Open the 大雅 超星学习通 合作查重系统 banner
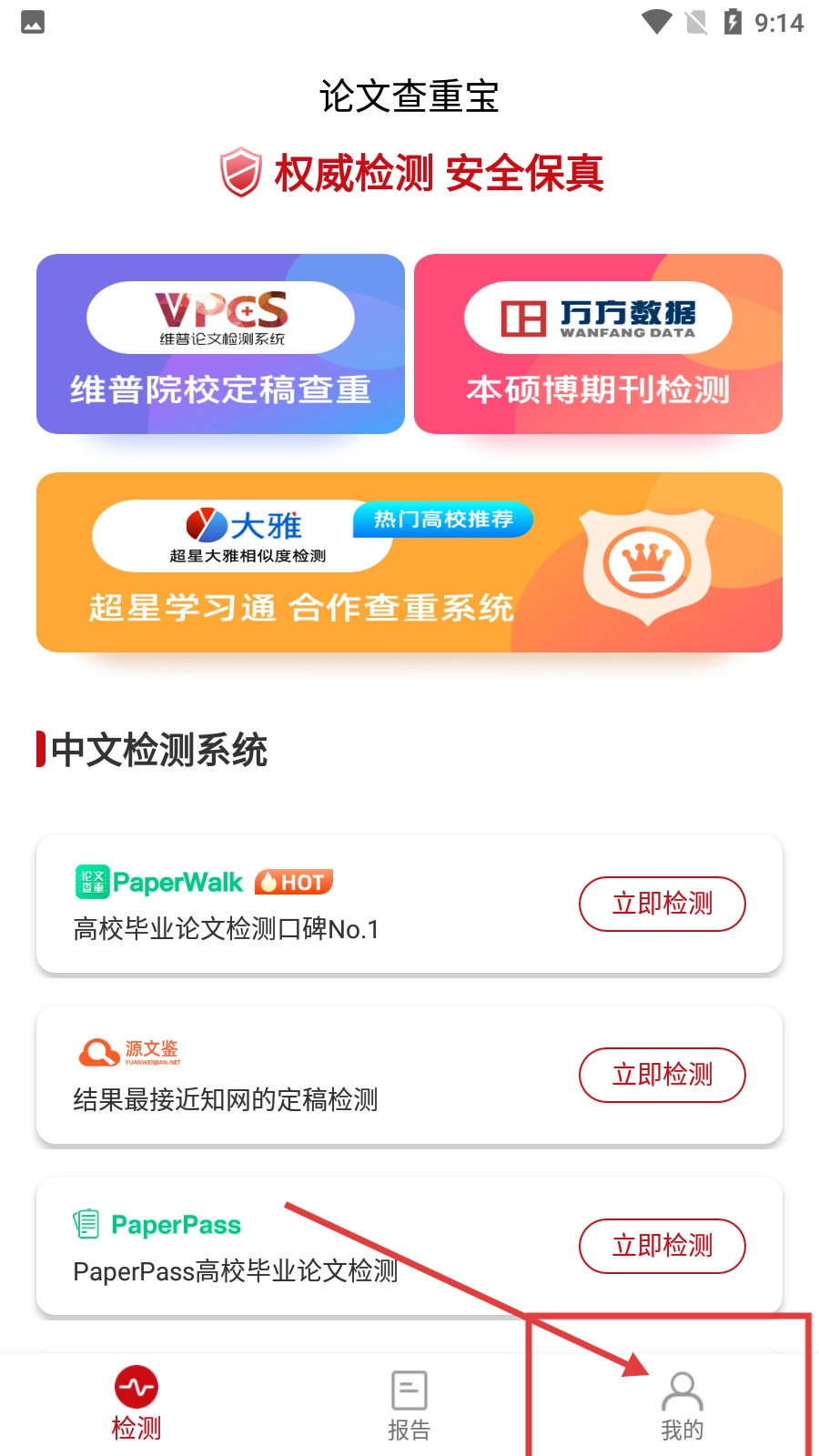The image size is (819, 1456). [409, 562]
